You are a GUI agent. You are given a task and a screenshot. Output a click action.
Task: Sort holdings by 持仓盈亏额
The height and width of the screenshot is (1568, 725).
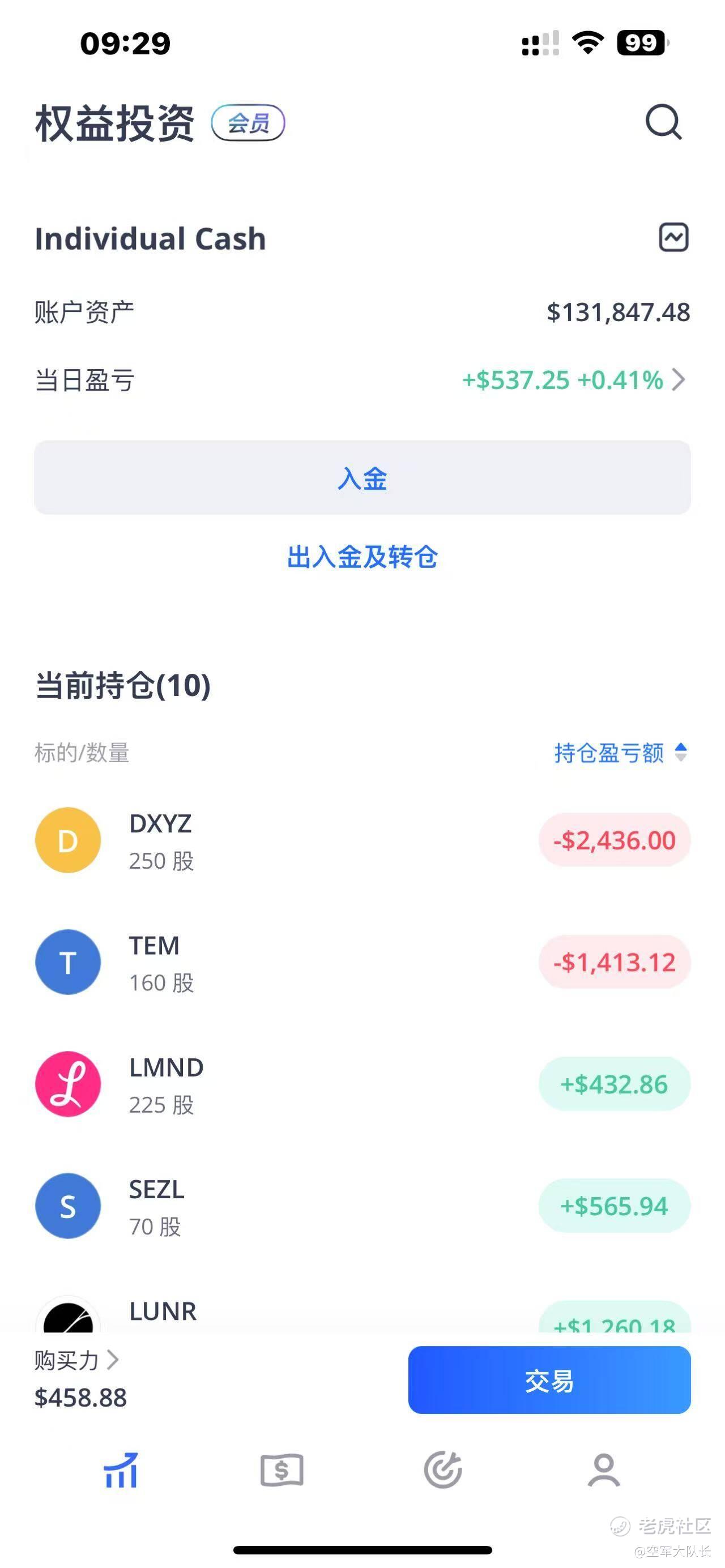click(620, 753)
